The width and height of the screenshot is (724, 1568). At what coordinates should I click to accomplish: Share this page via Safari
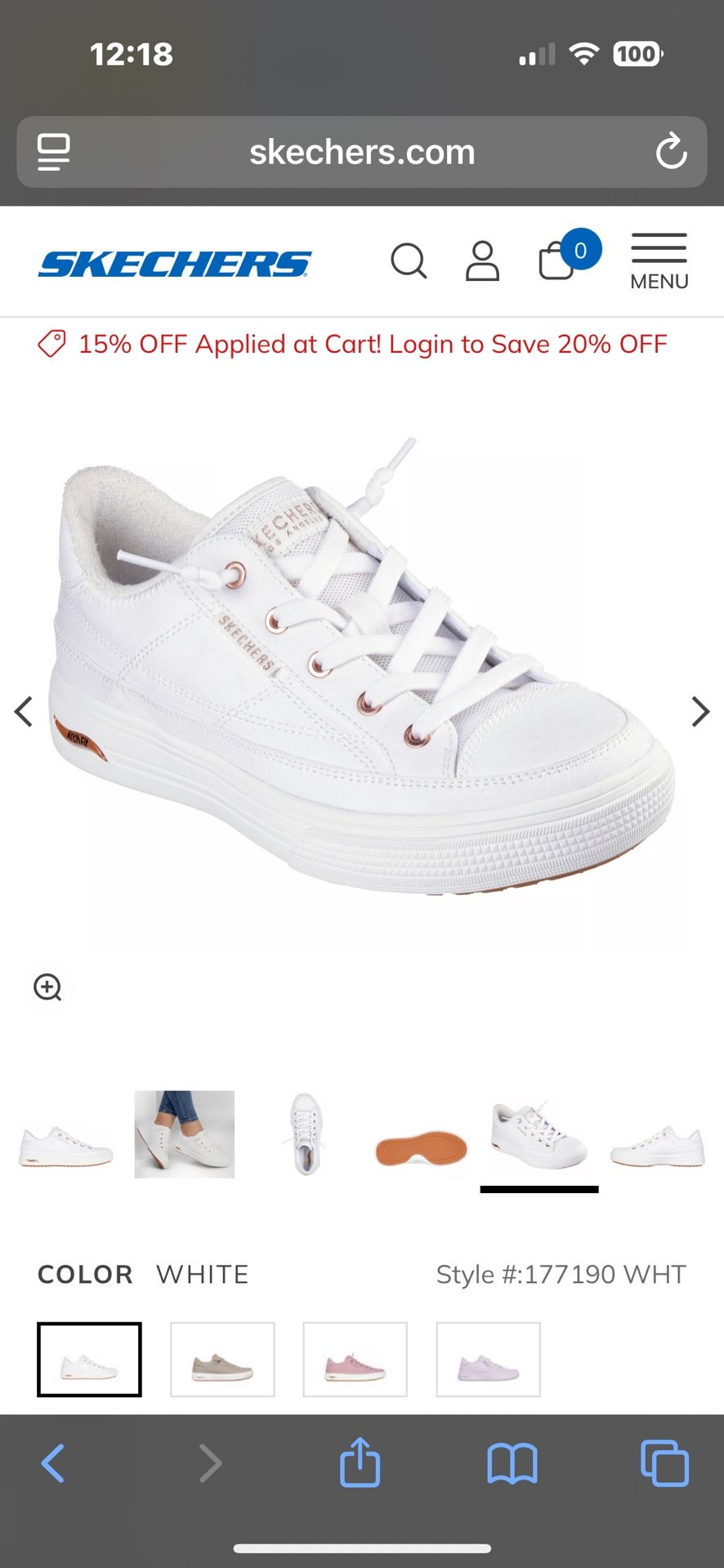point(360,1462)
